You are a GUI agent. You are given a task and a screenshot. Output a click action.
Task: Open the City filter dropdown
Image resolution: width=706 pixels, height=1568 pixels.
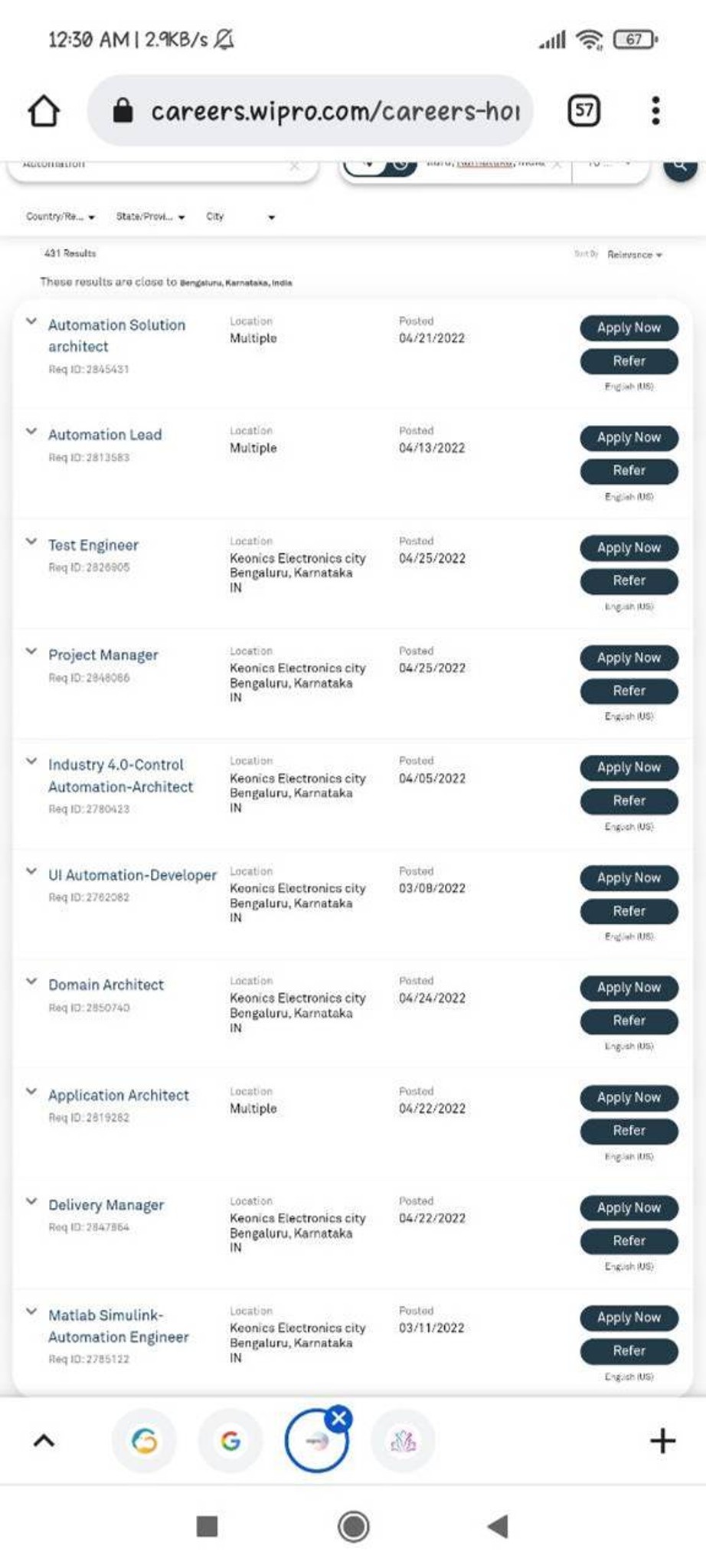coord(240,217)
